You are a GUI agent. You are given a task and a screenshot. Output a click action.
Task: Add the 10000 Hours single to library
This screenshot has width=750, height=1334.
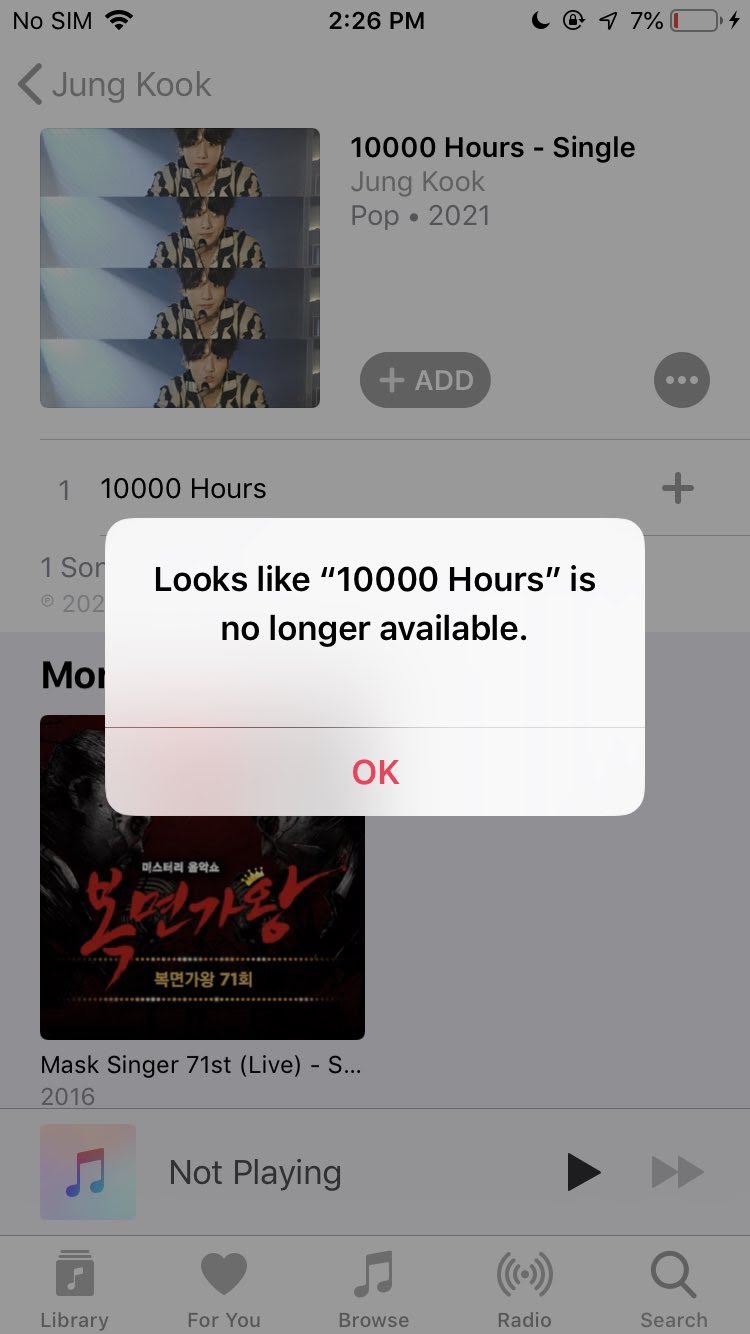(425, 380)
